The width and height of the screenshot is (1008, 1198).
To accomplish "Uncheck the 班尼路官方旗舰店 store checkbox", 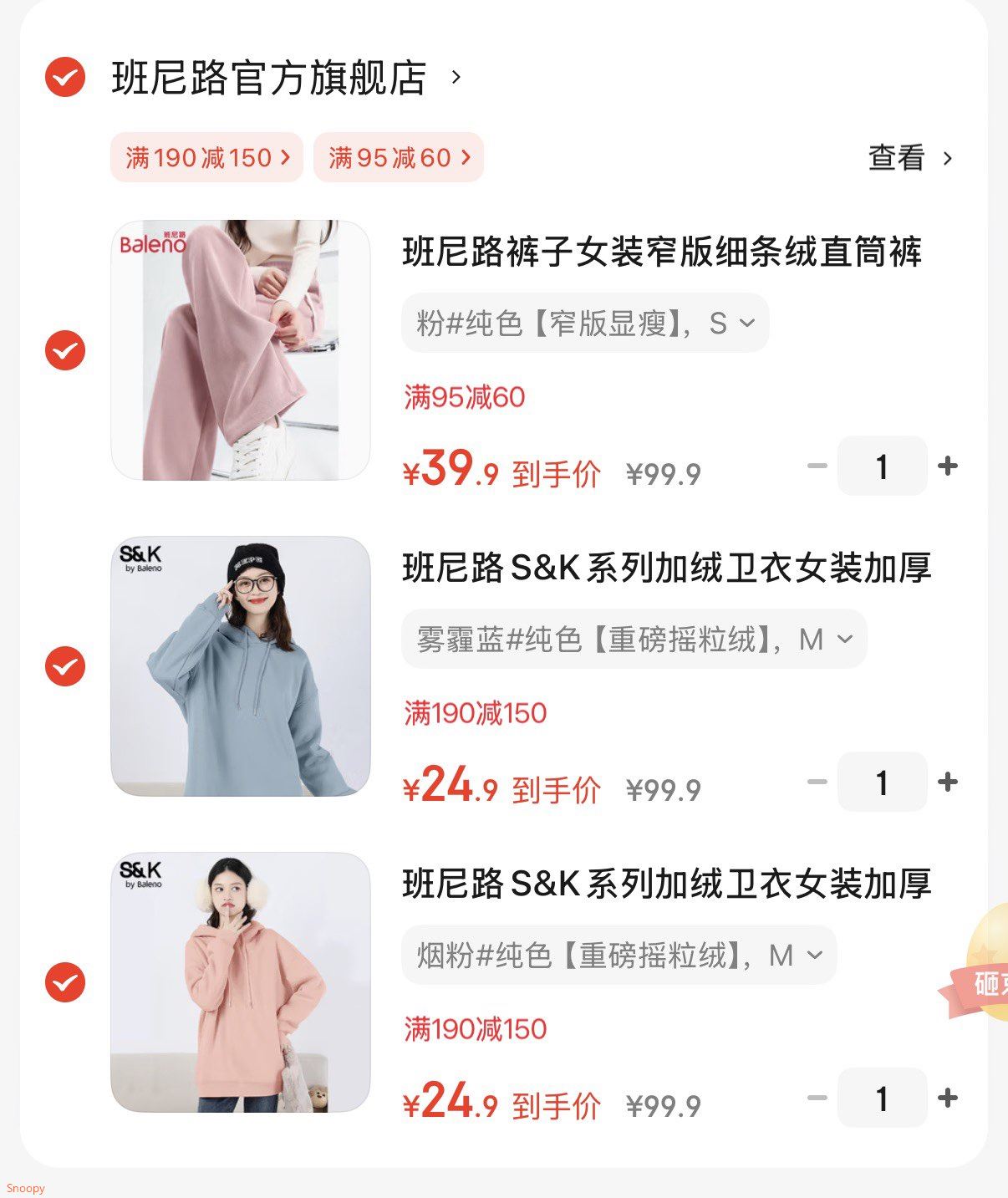I will (65, 78).
